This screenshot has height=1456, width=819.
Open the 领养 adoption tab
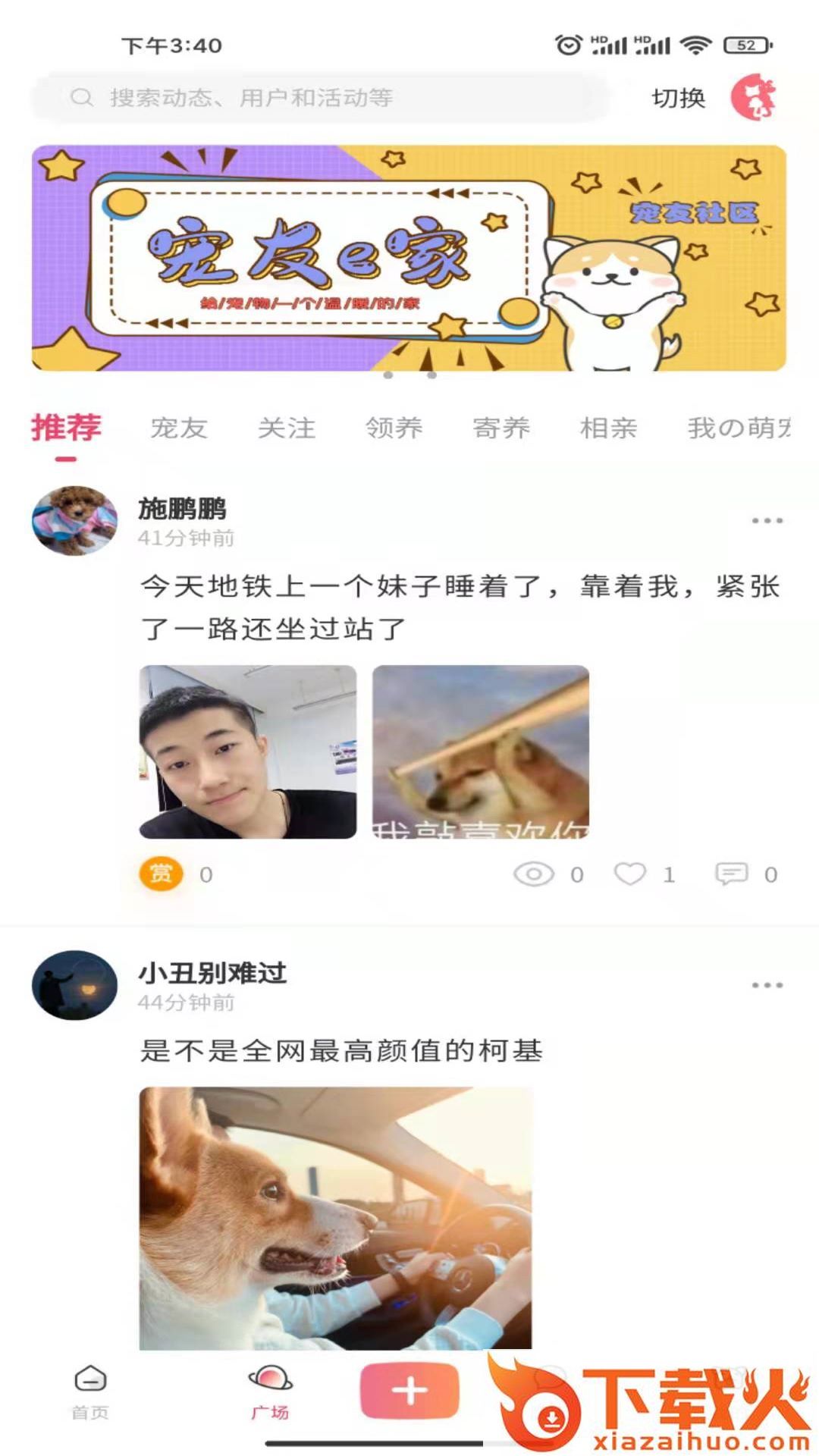(x=394, y=428)
